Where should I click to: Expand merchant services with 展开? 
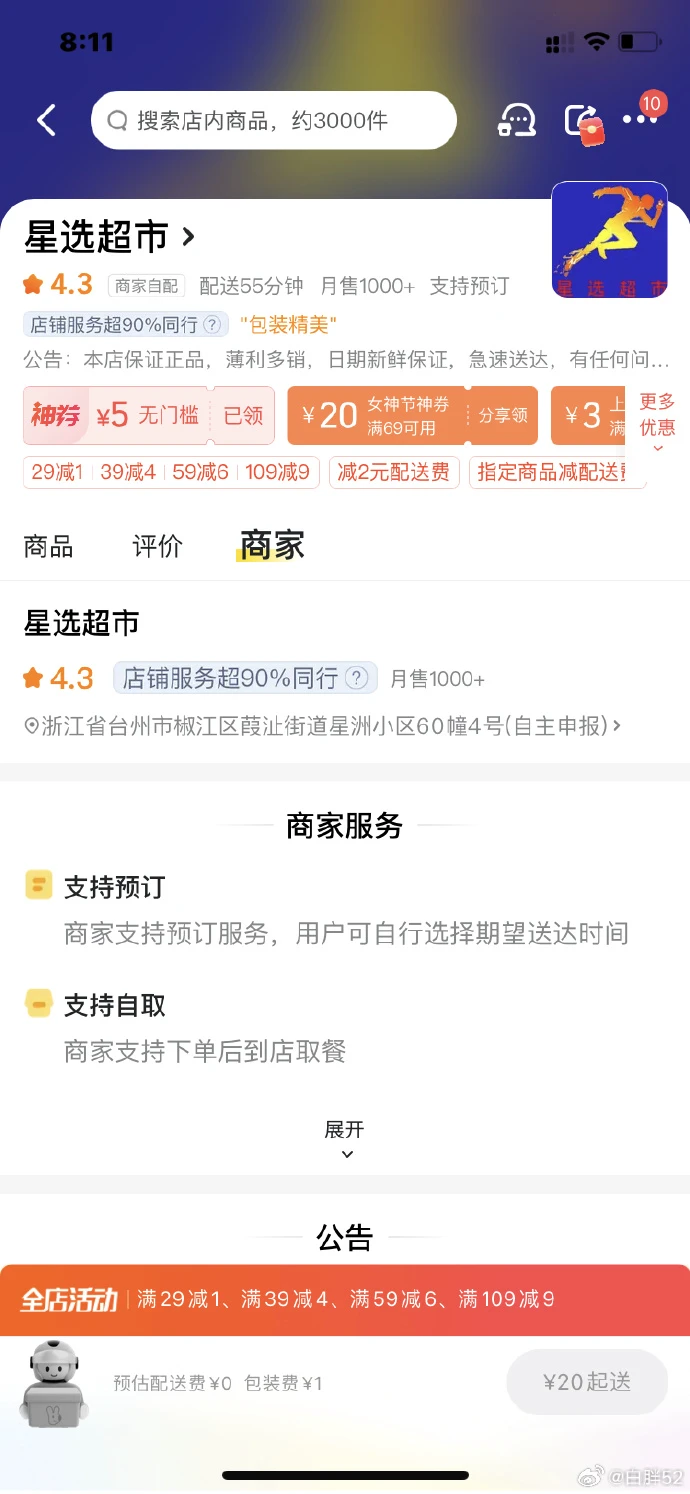point(345,1140)
